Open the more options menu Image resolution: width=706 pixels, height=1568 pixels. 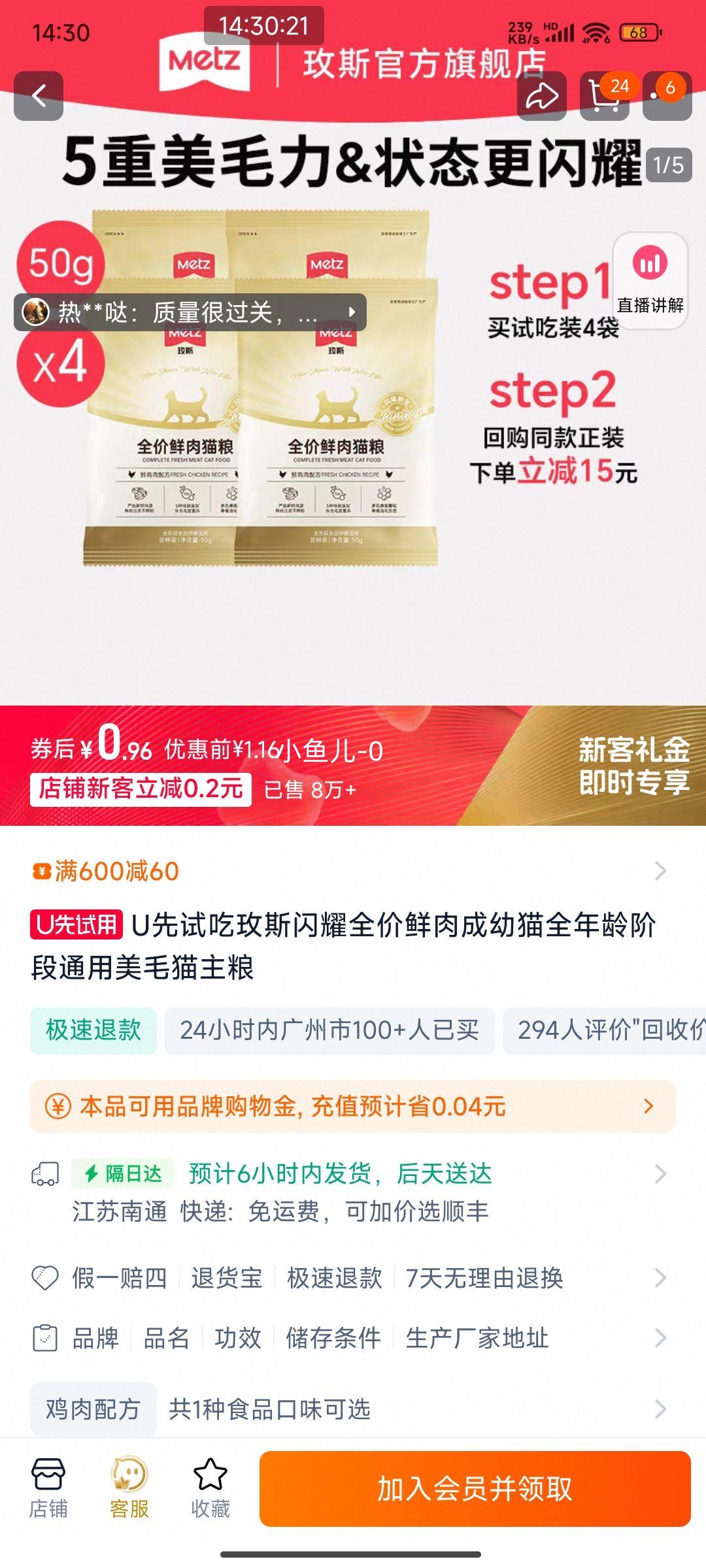[667, 96]
